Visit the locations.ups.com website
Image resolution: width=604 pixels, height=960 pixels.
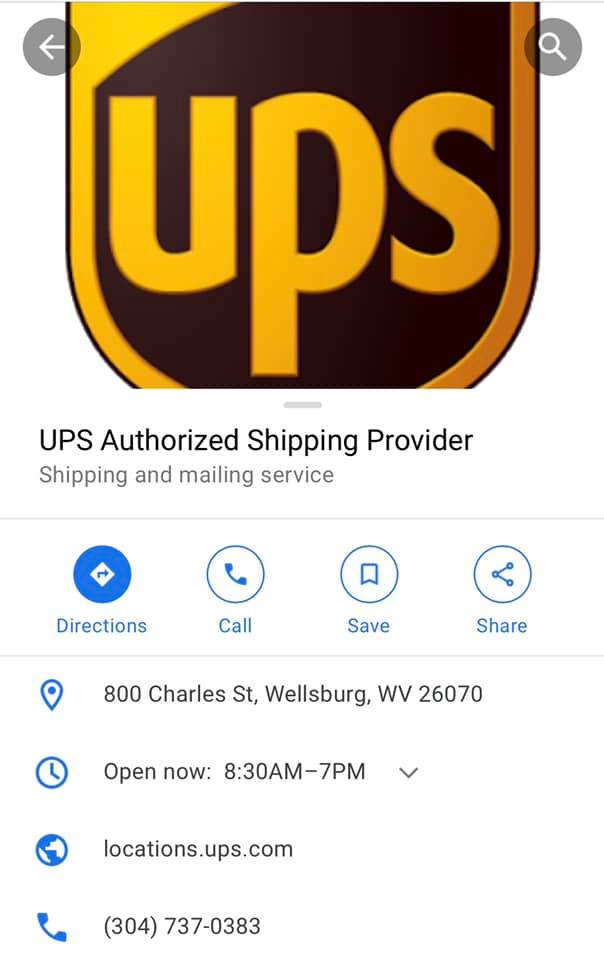click(198, 849)
